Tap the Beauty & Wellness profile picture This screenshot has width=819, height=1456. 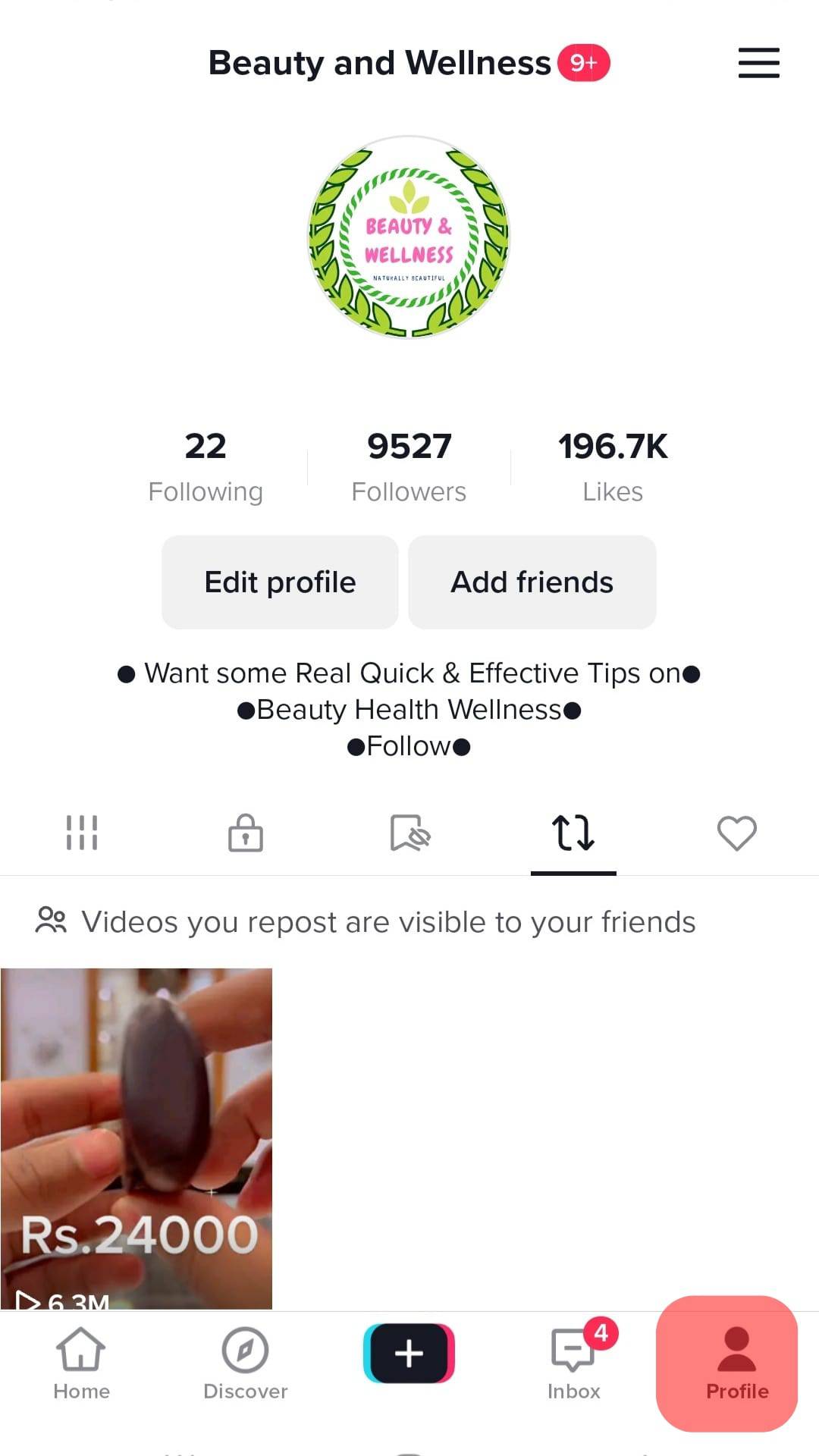[409, 237]
